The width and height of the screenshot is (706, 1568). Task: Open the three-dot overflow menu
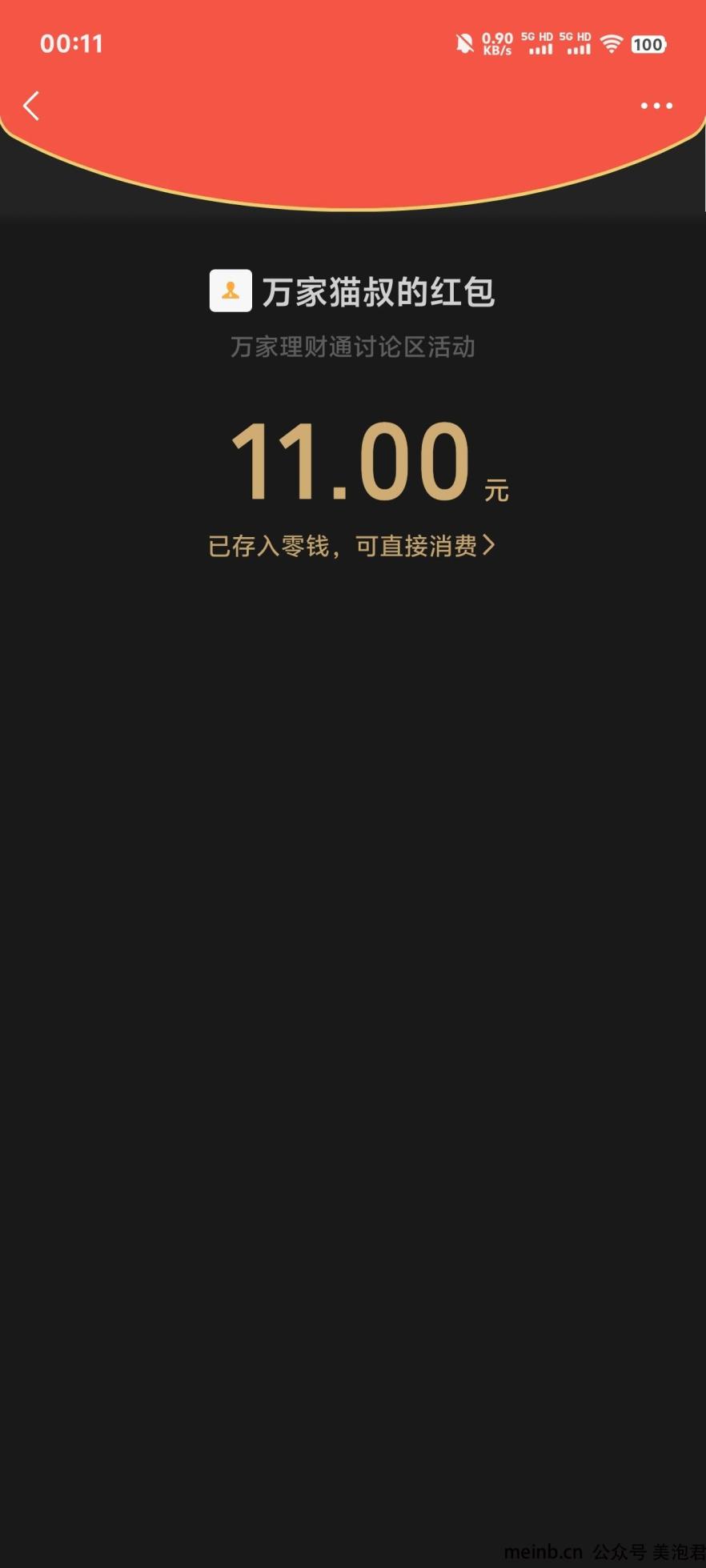(656, 106)
